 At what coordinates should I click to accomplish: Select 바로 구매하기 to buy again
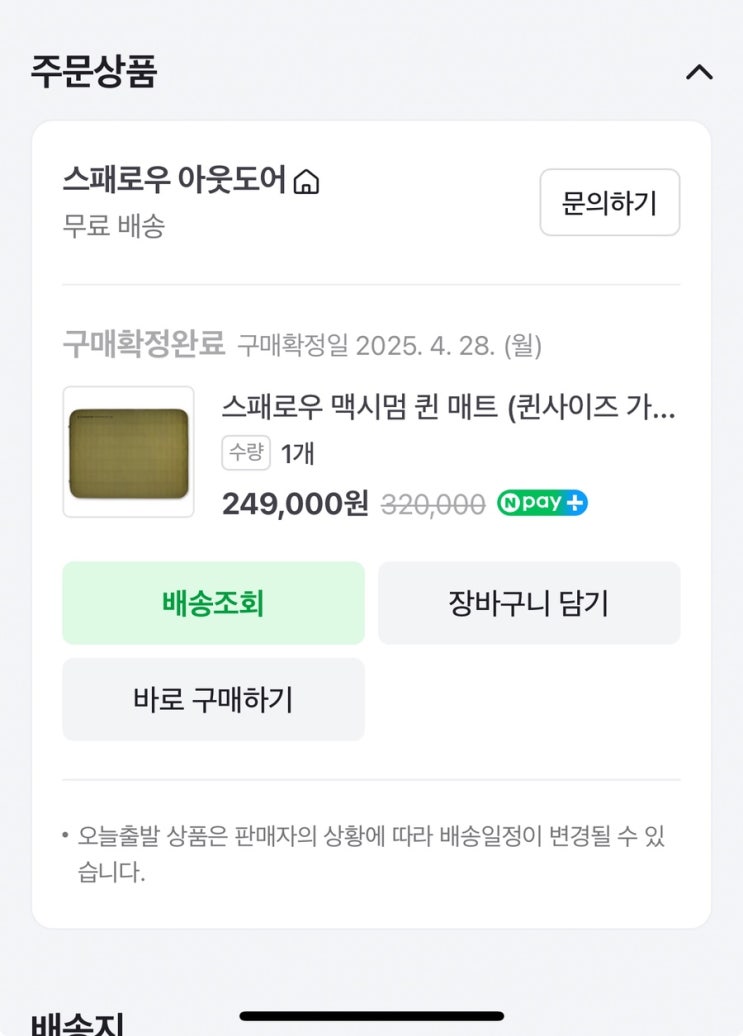pyautogui.click(x=213, y=699)
